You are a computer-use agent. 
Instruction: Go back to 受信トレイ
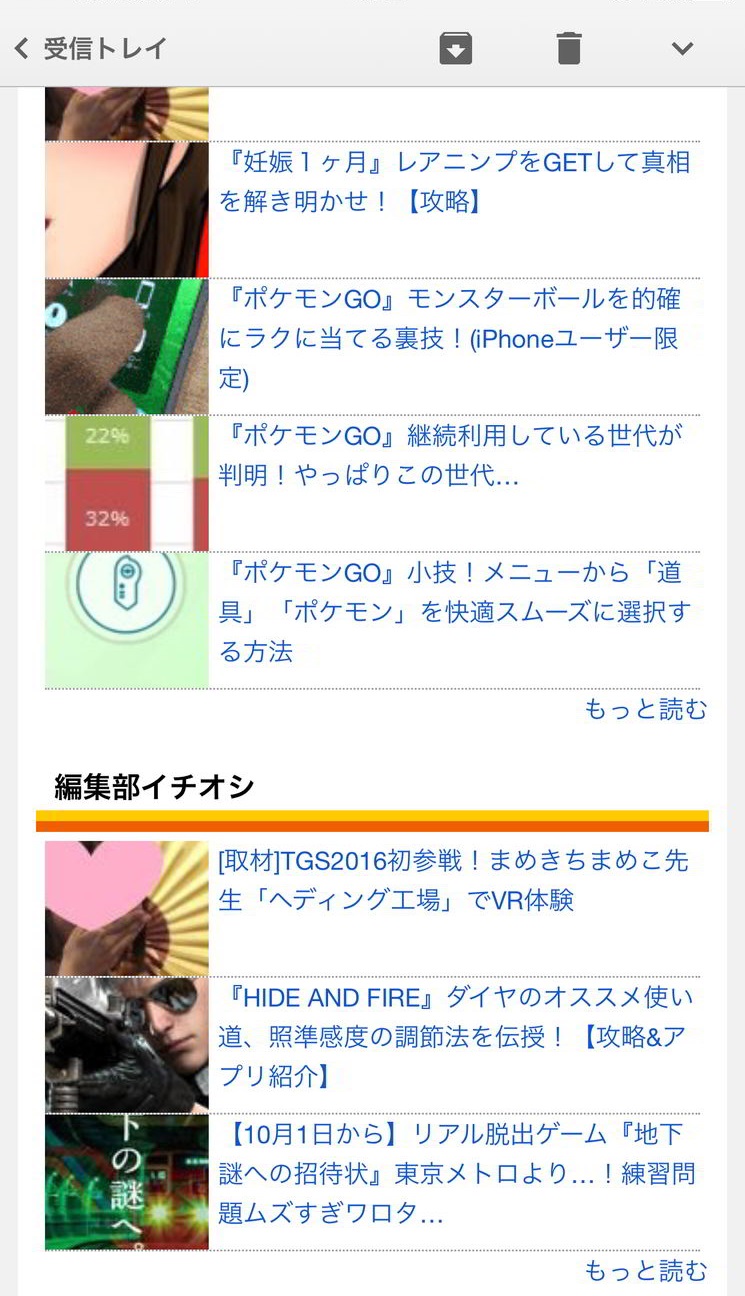click(90, 48)
